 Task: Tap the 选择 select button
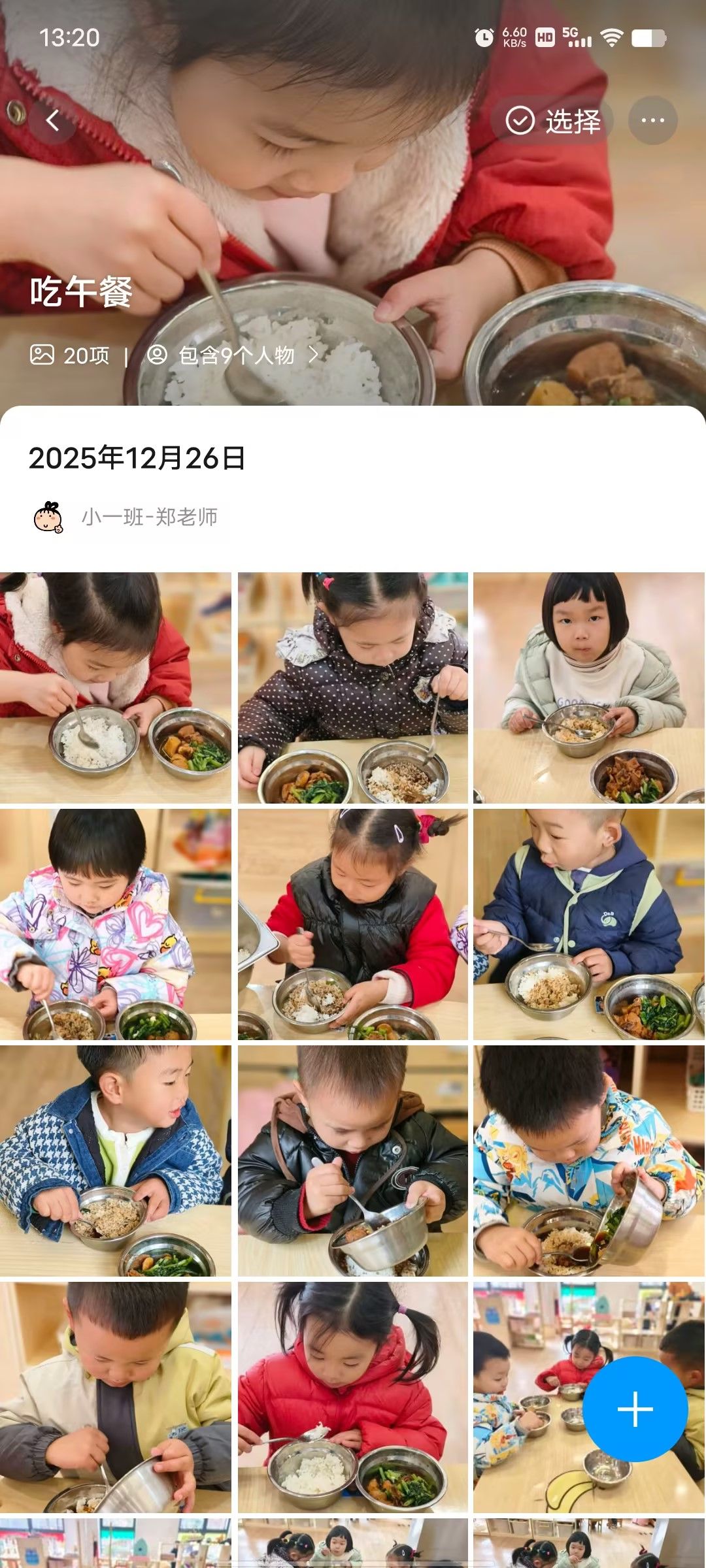[553, 121]
